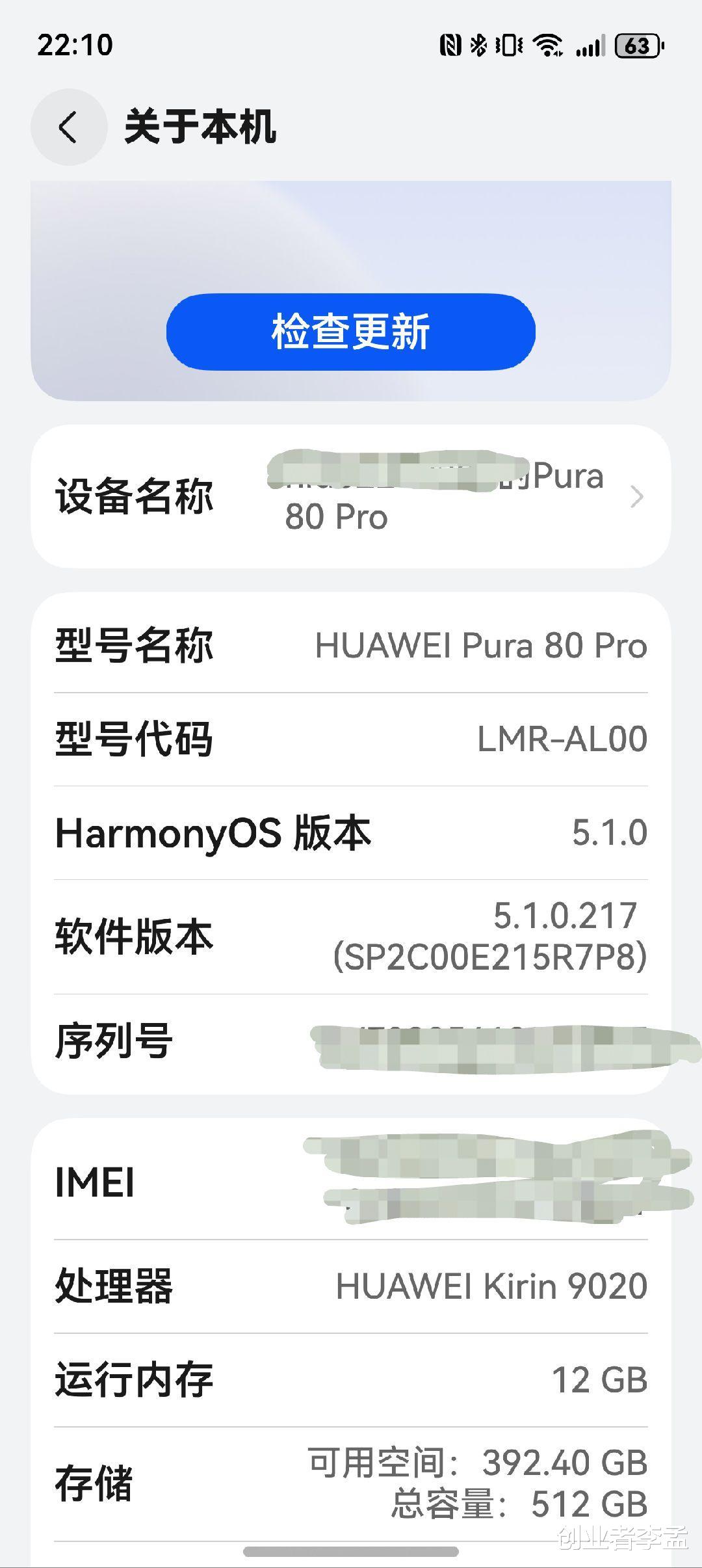
Task: Tap the 型号代码 LMR-AL00 entry
Action: tap(351, 739)
